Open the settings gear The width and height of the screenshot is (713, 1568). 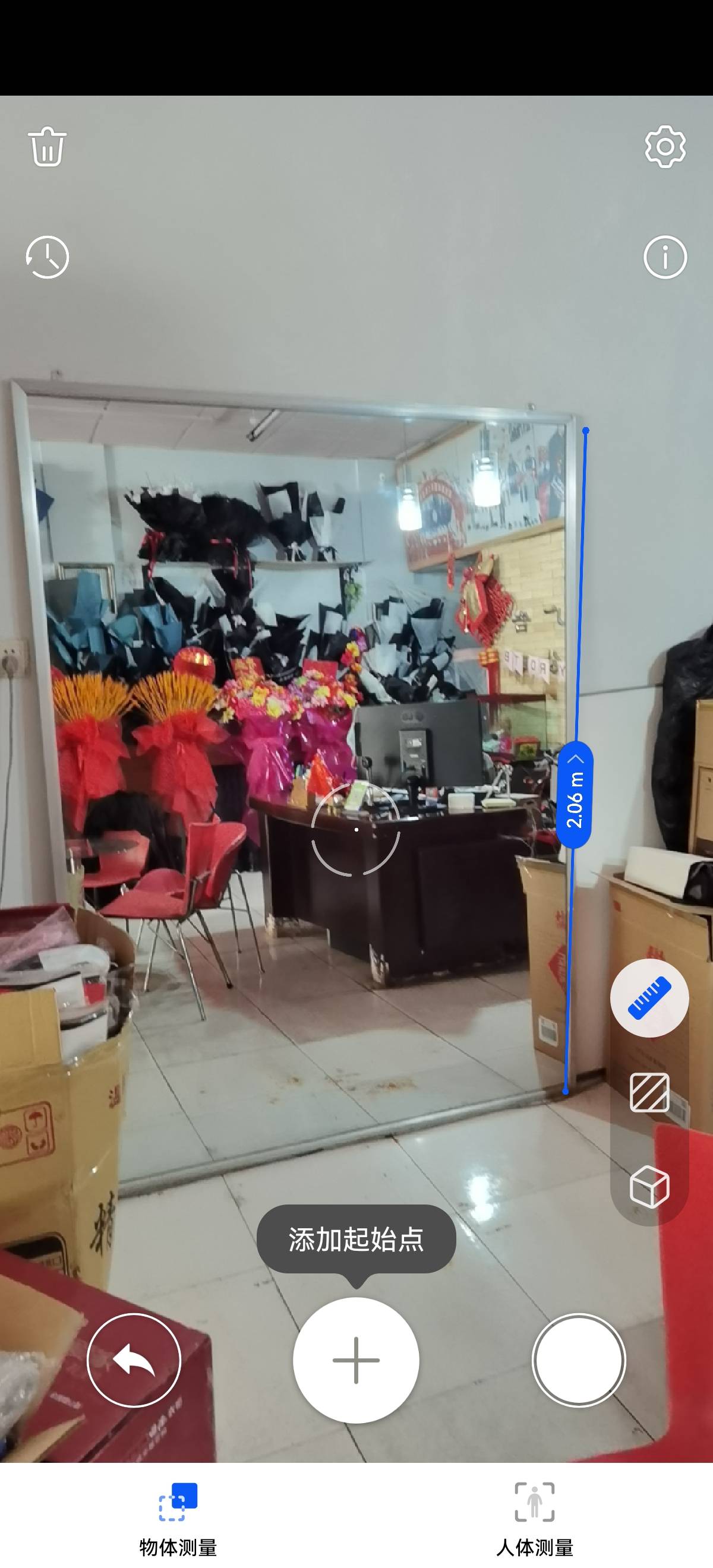point(665,147)
